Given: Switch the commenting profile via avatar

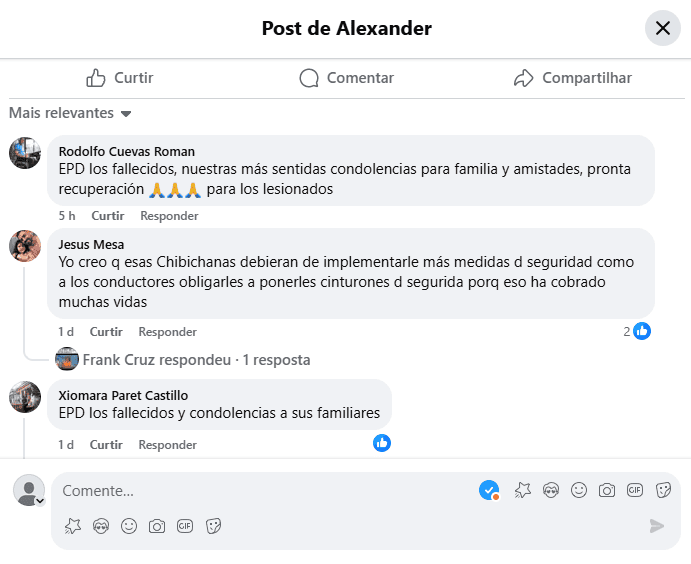Looking at the screenshot, I should pos(29,490).
